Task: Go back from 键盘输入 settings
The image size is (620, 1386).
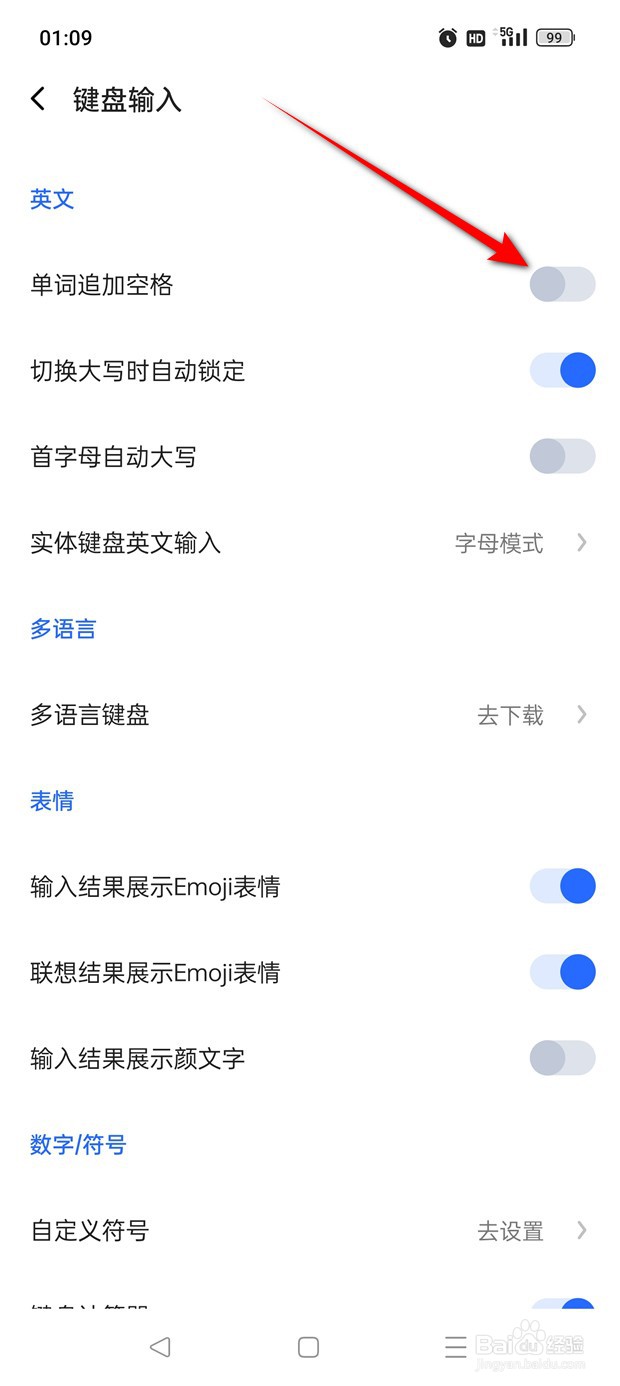Action: pyautogui.click(x=38, y=99)
